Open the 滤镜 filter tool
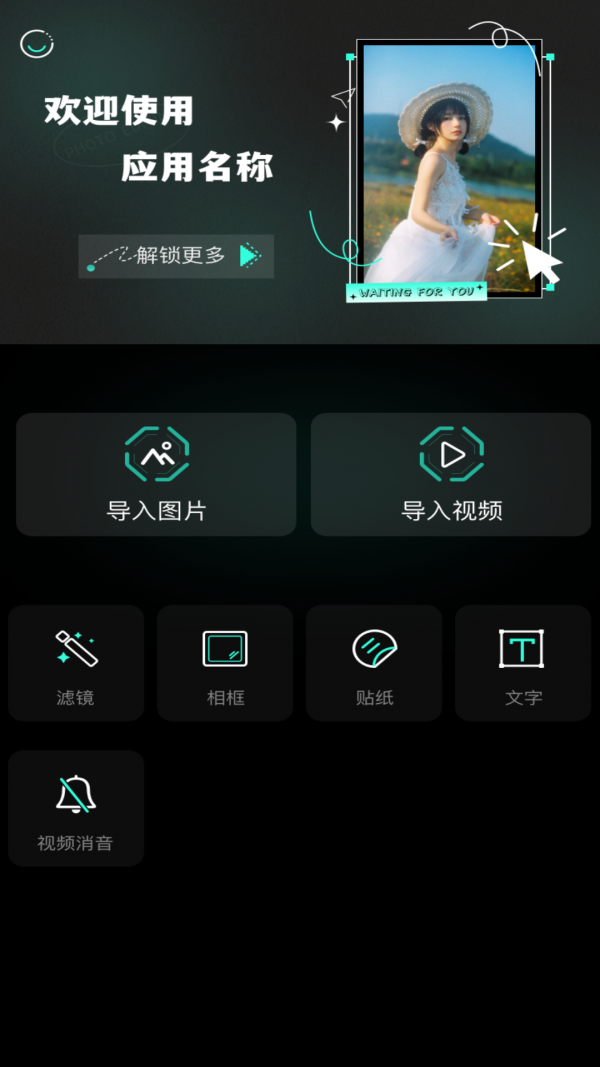This screenshot has width=600, height=1067. pos(76,663)
